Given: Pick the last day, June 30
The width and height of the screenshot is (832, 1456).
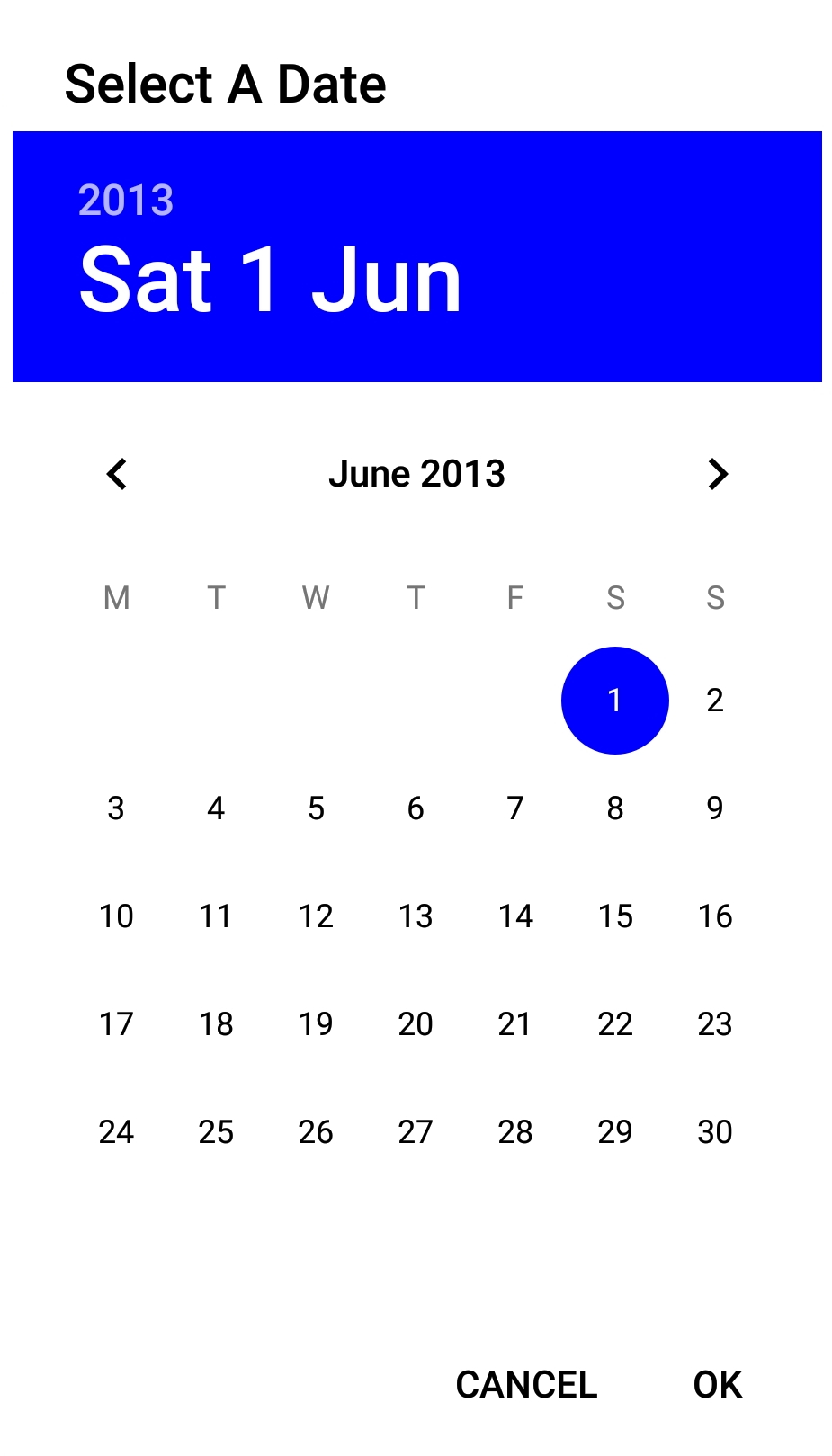Looking at the screenshot, I should point(714,1132).
